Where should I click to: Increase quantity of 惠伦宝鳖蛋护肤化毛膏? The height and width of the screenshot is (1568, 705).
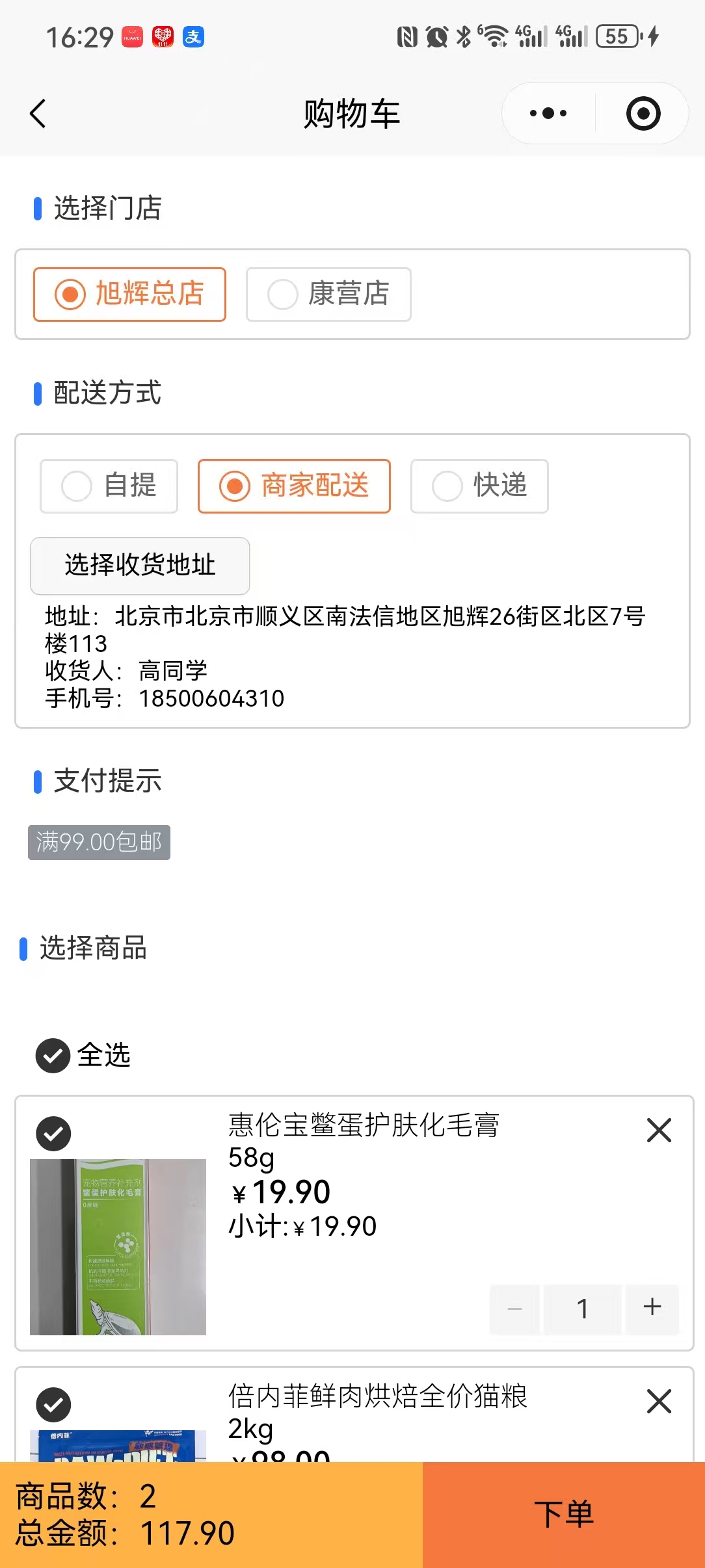point(652,1307)
